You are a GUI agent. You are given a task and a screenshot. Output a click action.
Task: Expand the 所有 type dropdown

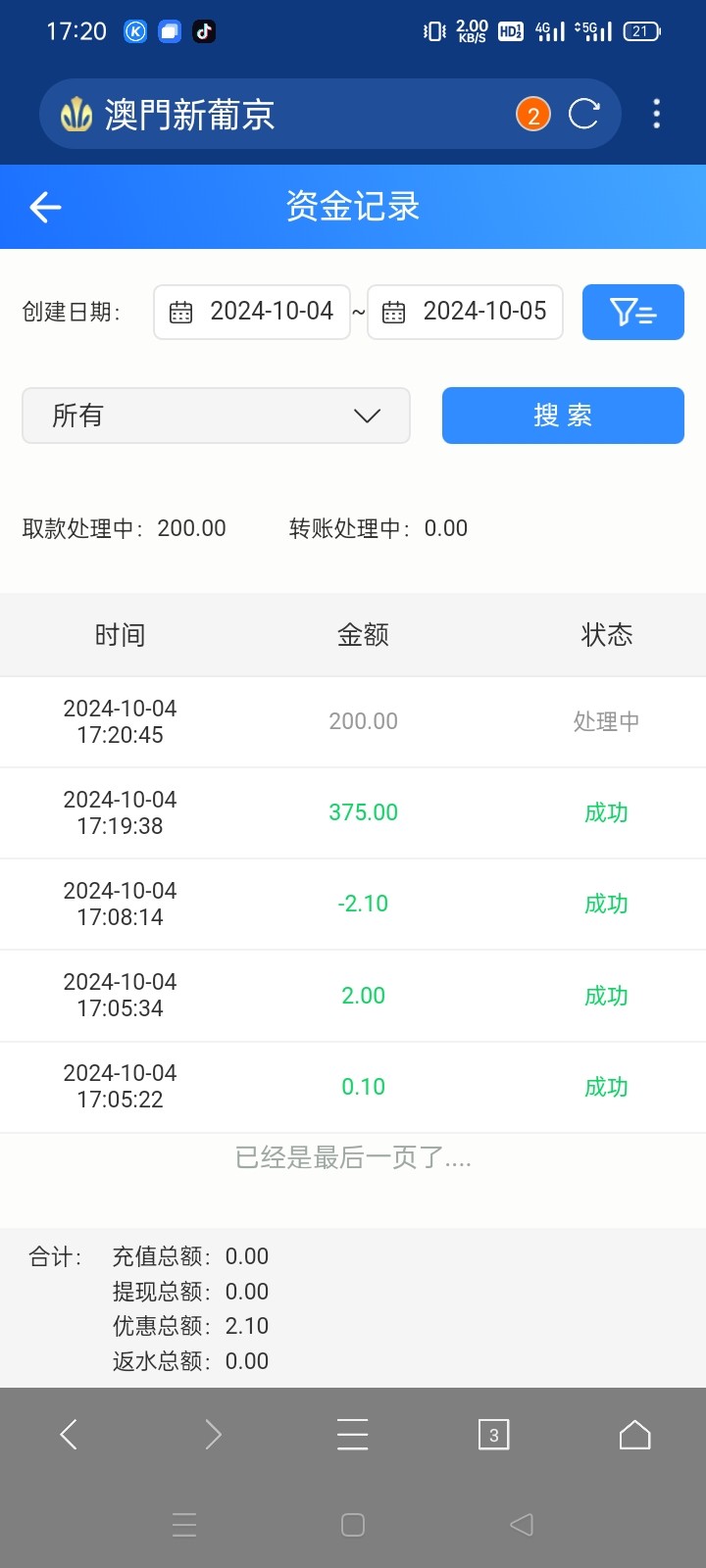click(216, 416)
